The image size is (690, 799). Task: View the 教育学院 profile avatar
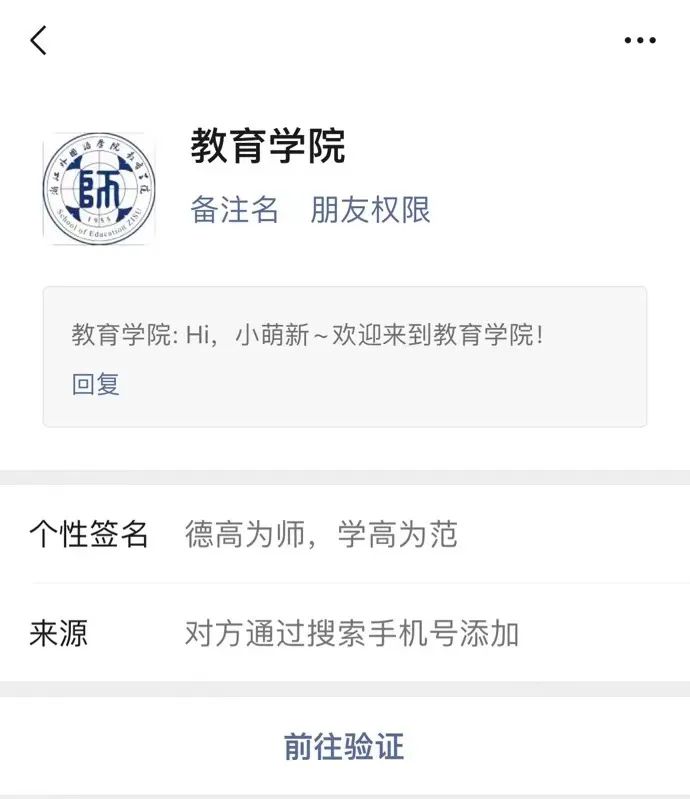[99, 189]
